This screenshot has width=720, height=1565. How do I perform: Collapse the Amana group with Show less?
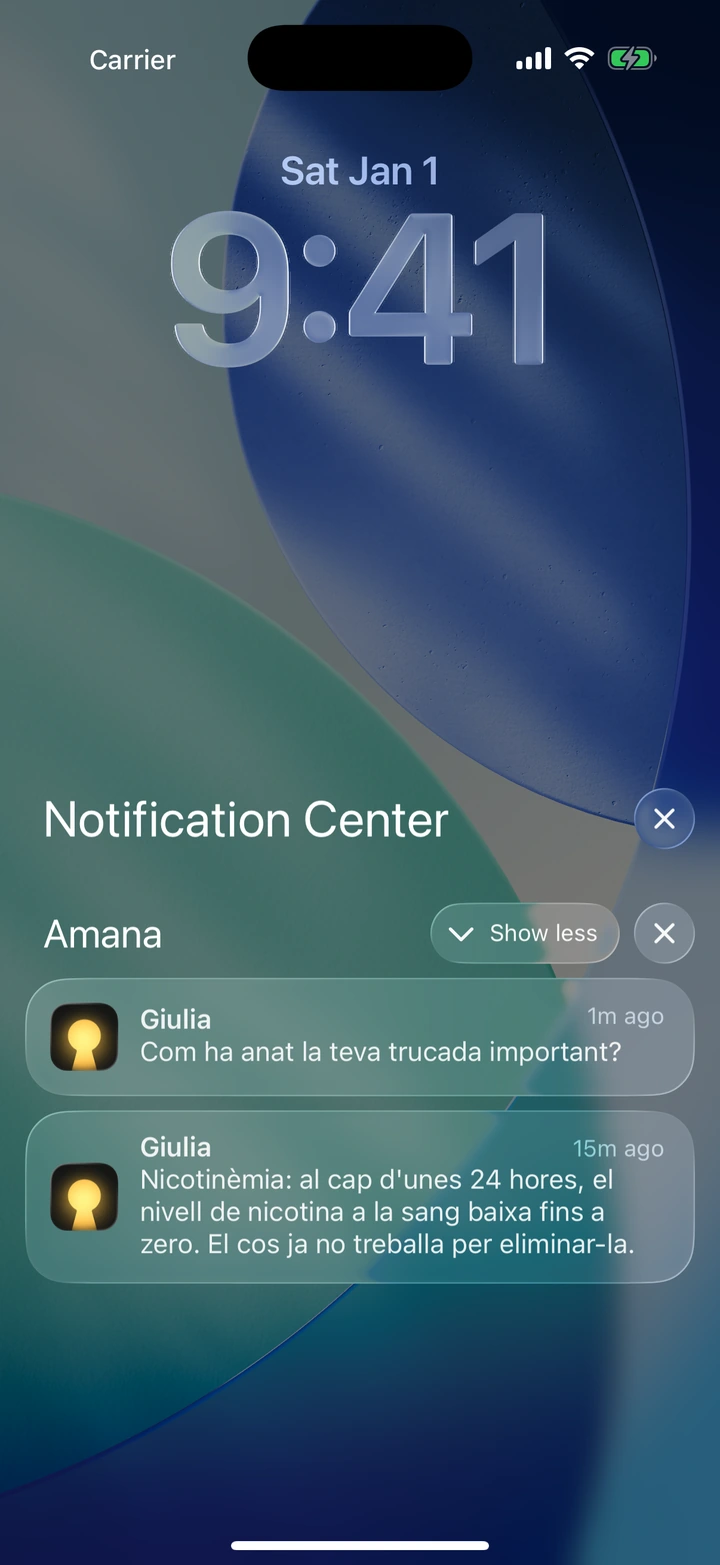(x=525, y=933)
